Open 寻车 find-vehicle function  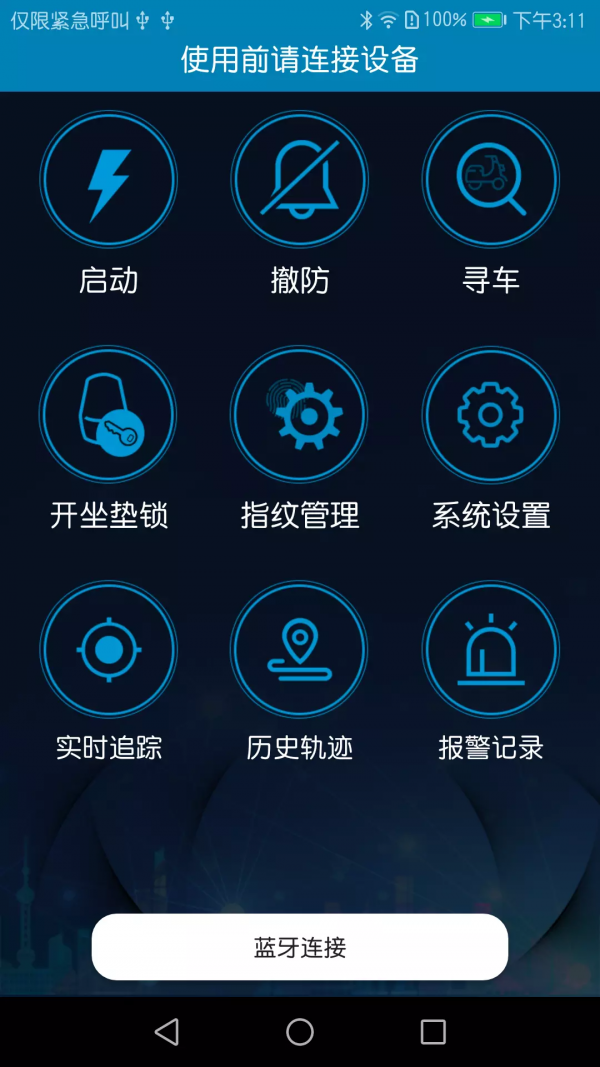[490, 180]
